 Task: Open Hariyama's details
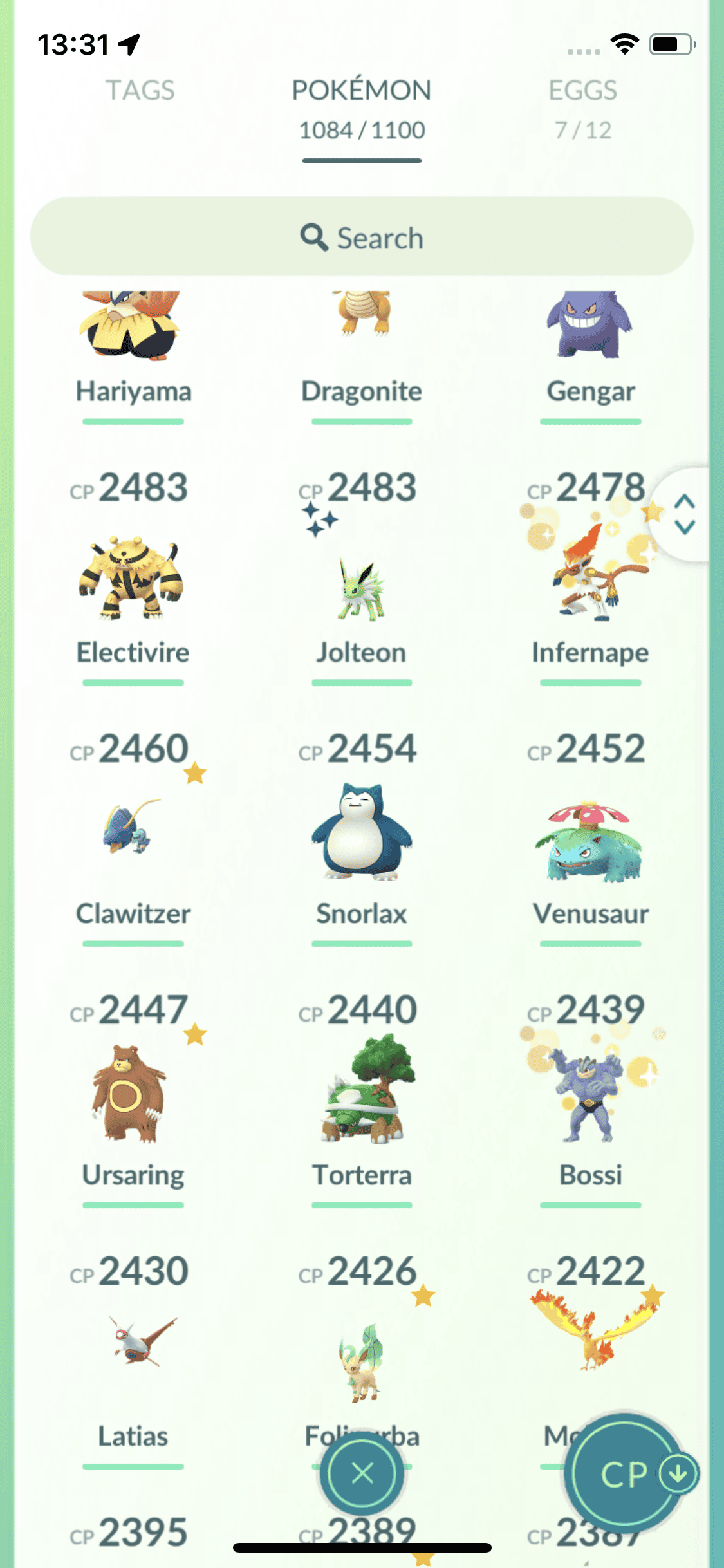[133, 341]
